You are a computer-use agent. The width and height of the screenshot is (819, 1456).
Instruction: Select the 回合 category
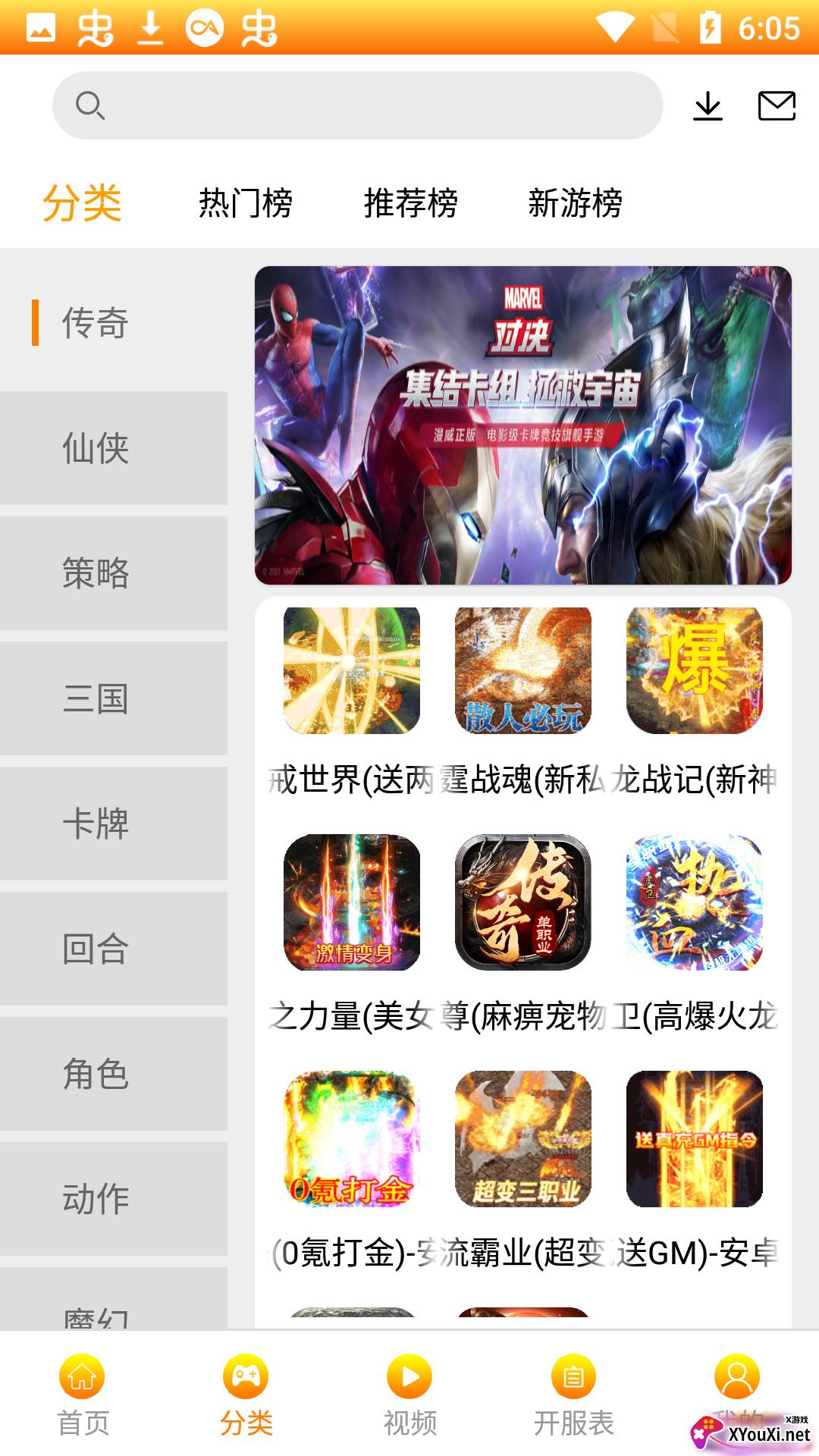pos(114,949)
